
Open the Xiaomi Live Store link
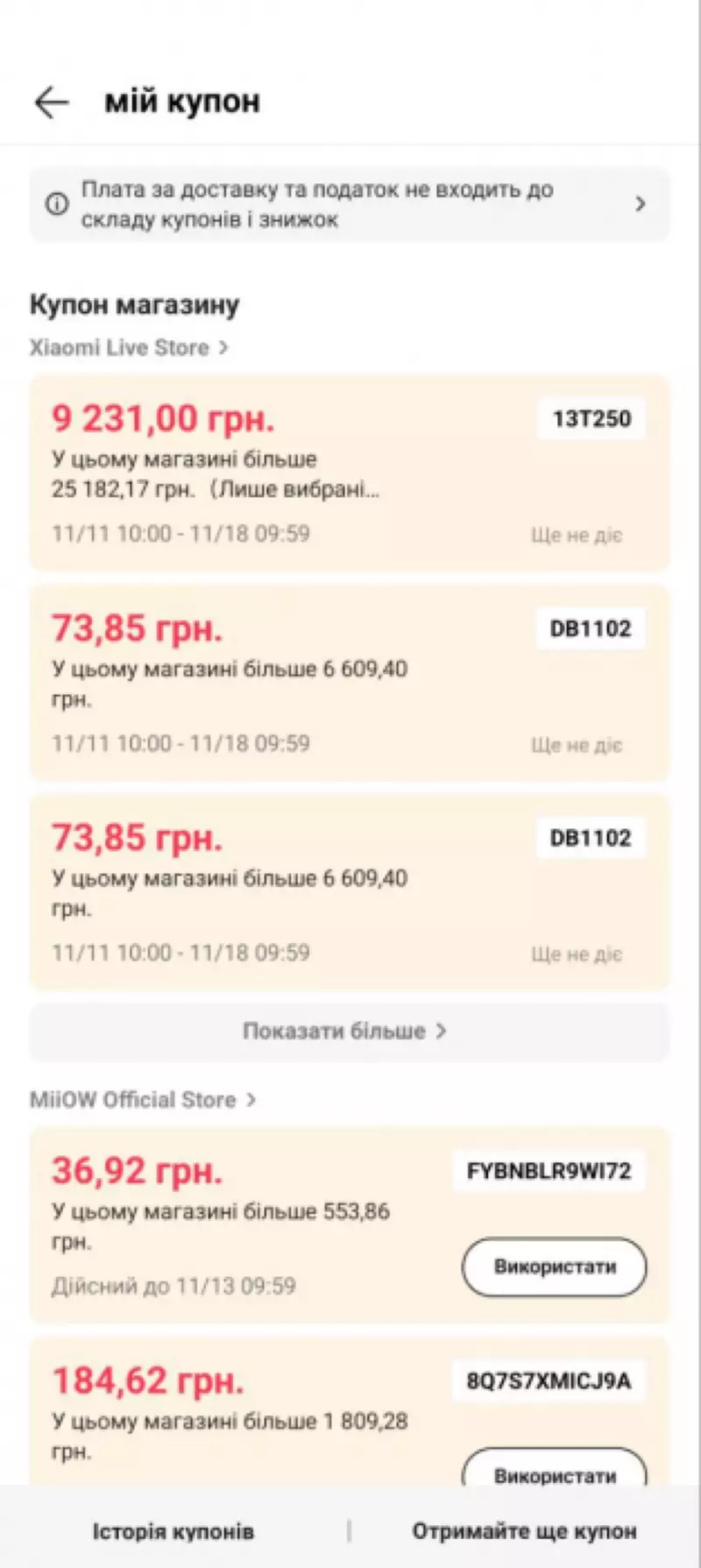click(x=129, y=348)
